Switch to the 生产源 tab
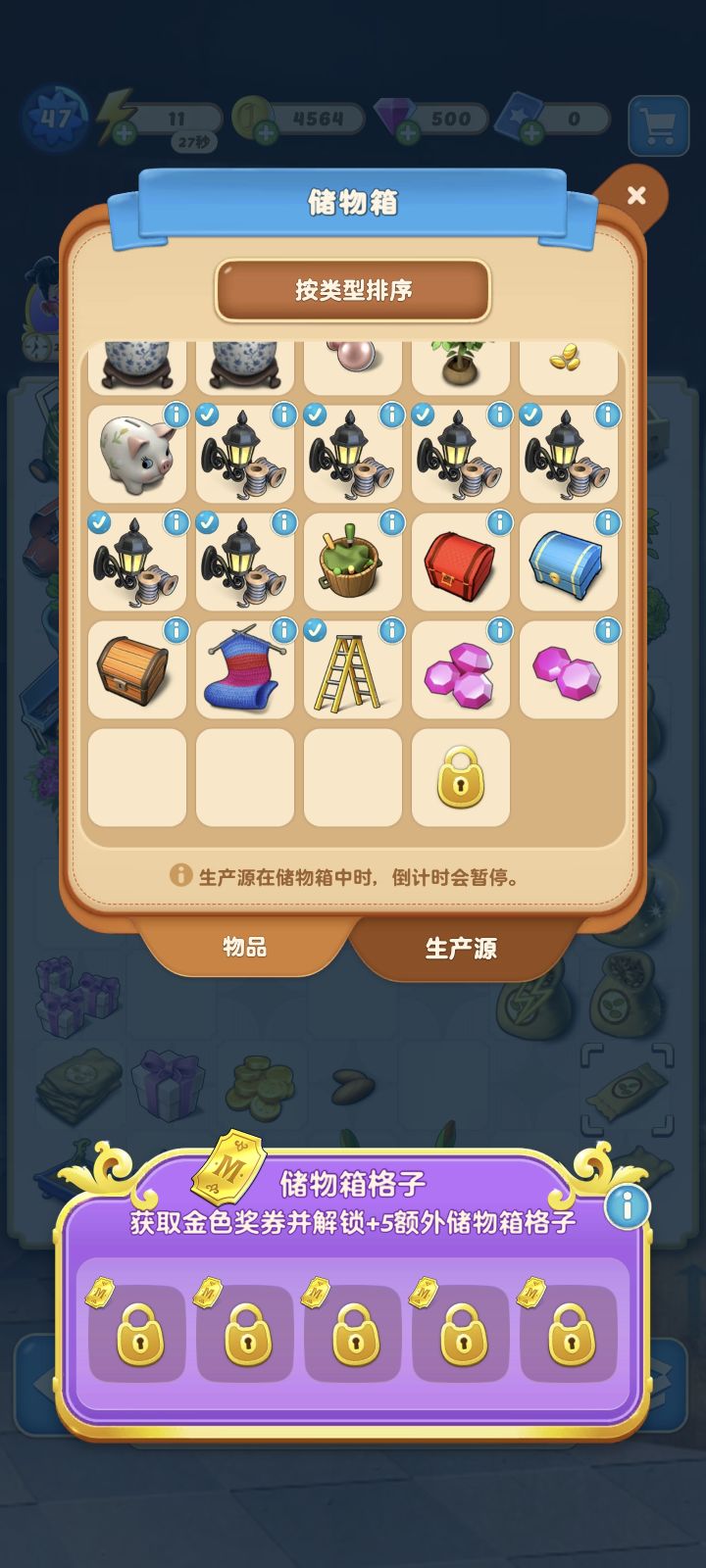This screenshot has width=706, height=1568. [464, 948]
